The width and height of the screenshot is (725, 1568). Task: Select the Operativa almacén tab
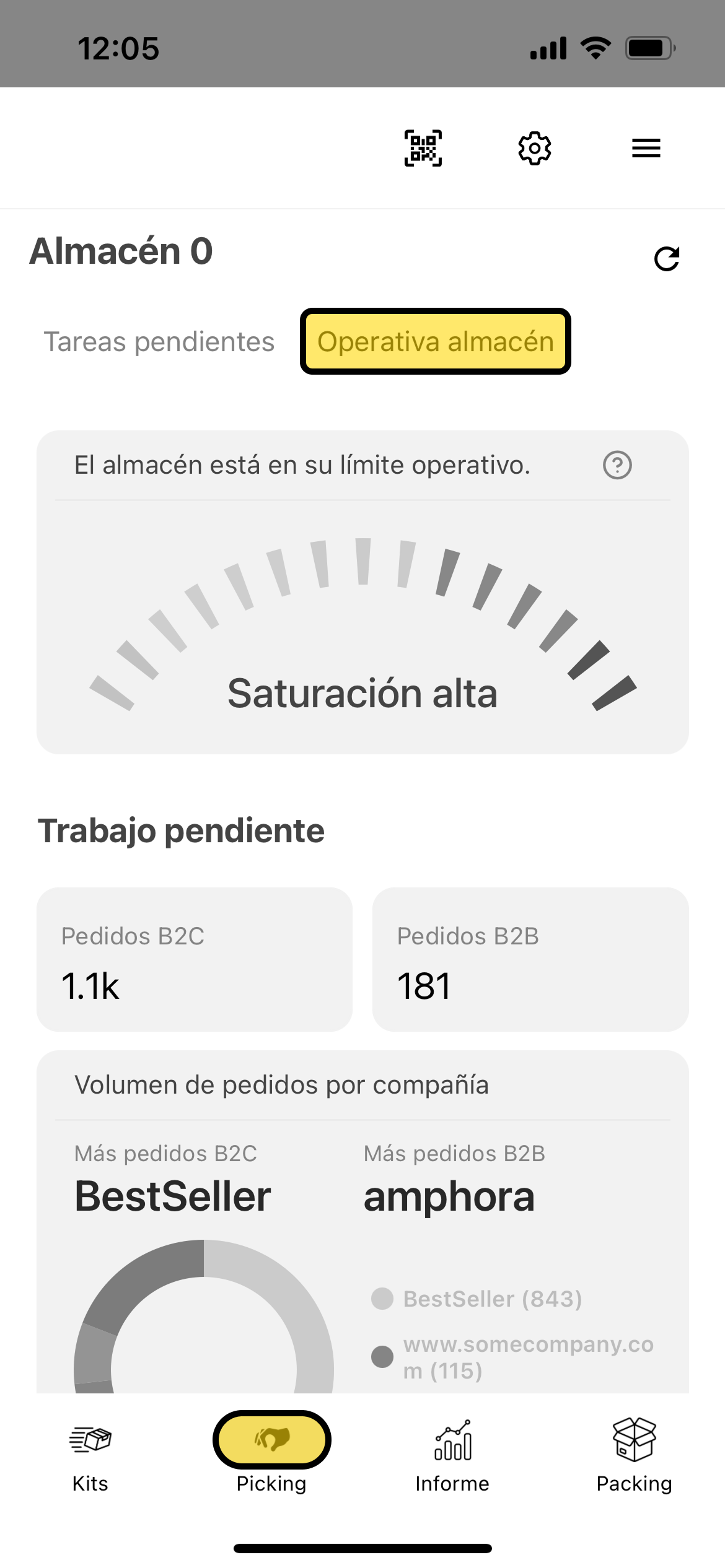click(x=436, y=342)
